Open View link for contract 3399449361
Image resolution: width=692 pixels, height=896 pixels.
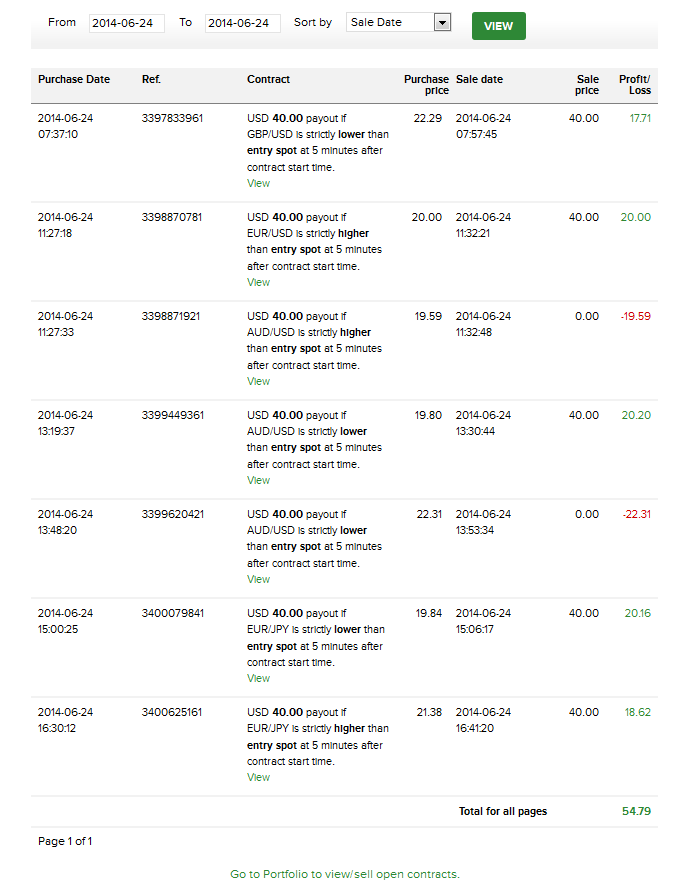coord(258,480)
